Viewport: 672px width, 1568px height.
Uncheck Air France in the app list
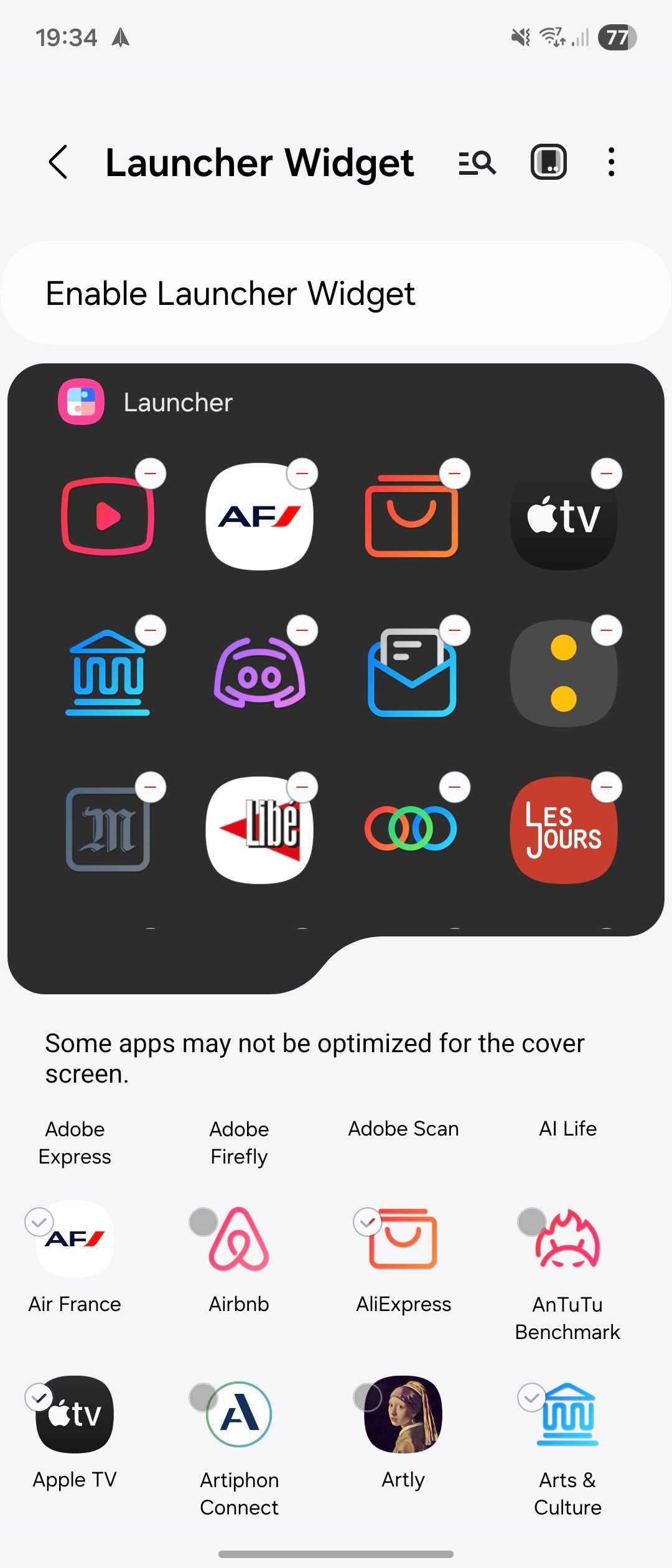point(39,1222)
